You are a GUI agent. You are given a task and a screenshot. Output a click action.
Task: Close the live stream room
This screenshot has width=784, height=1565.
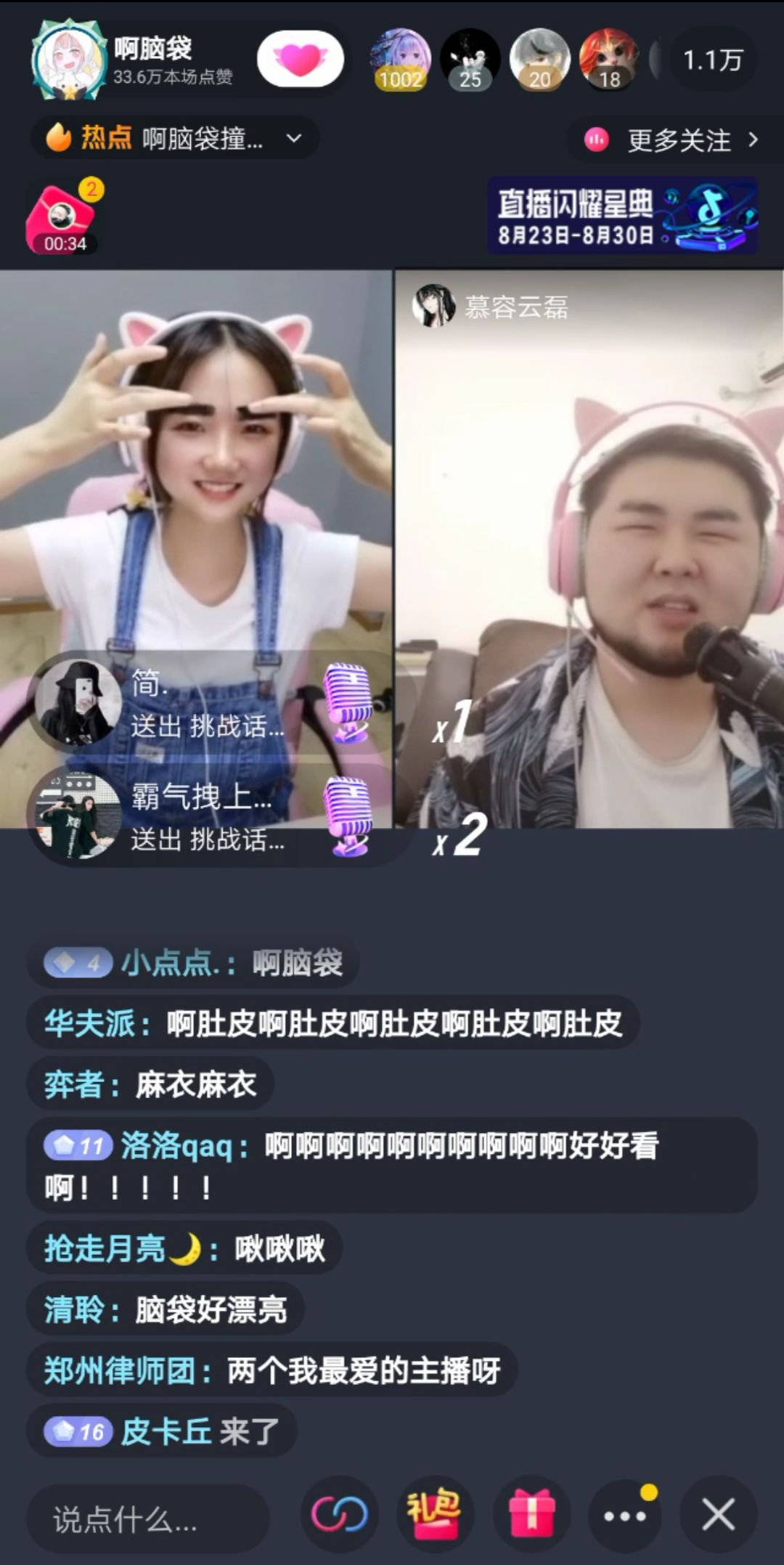click(x=718, y=1515)
